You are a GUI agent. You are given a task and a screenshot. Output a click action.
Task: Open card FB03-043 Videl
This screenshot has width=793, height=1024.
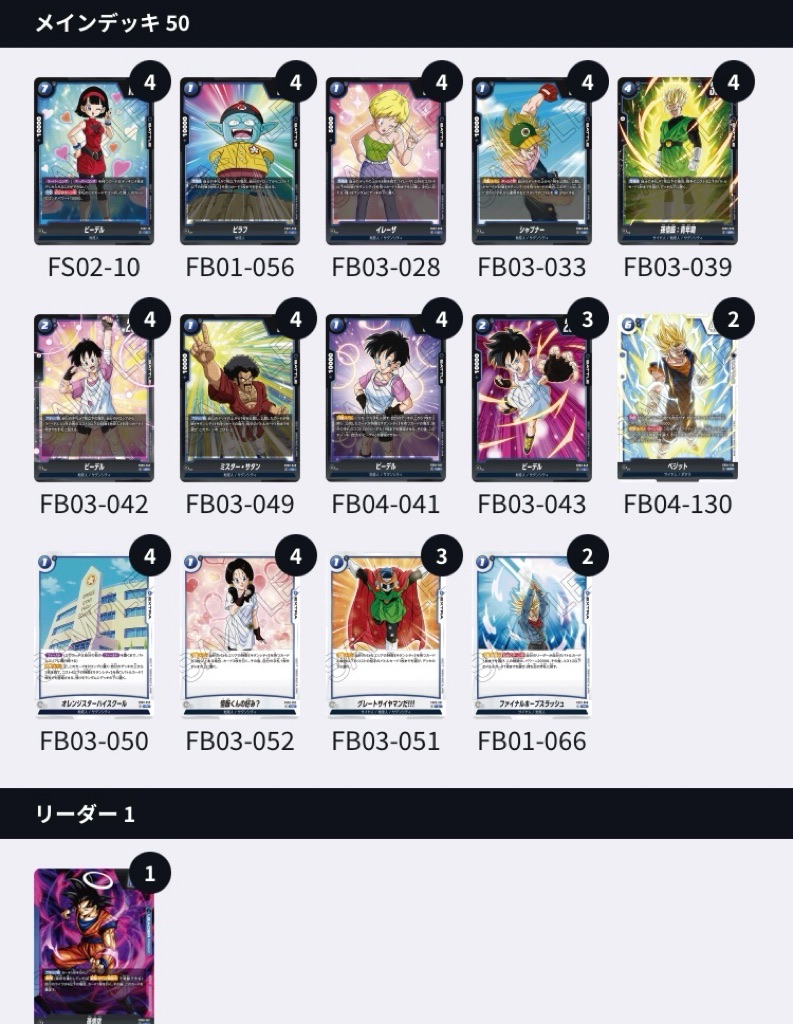pos(531,398)
